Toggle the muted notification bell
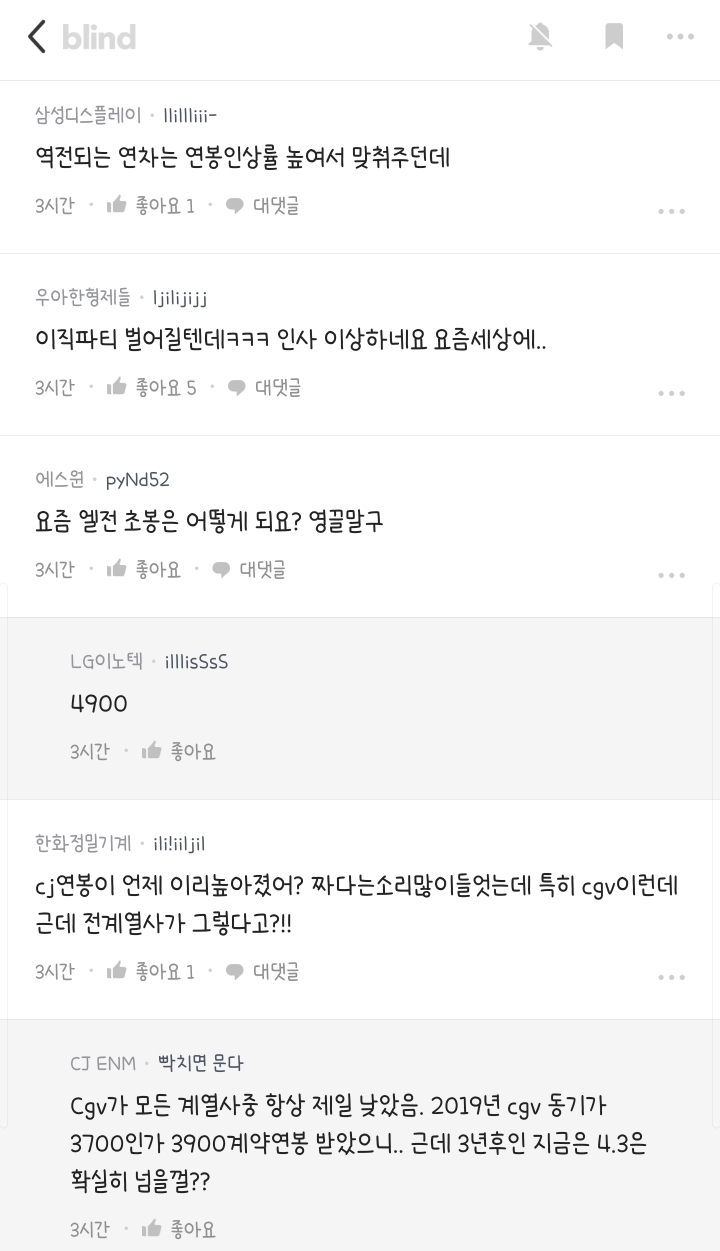This screenshot has height=1251, width=720. point(540,38)
